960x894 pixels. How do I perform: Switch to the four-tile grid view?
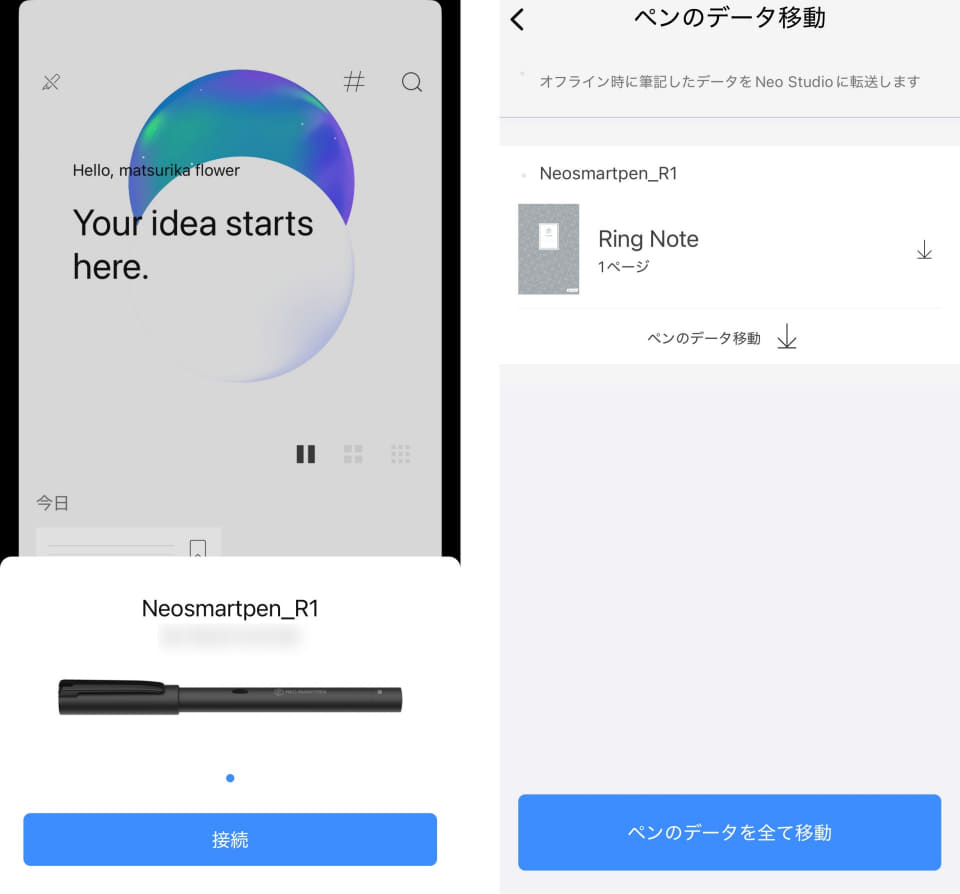coord(353,454)
